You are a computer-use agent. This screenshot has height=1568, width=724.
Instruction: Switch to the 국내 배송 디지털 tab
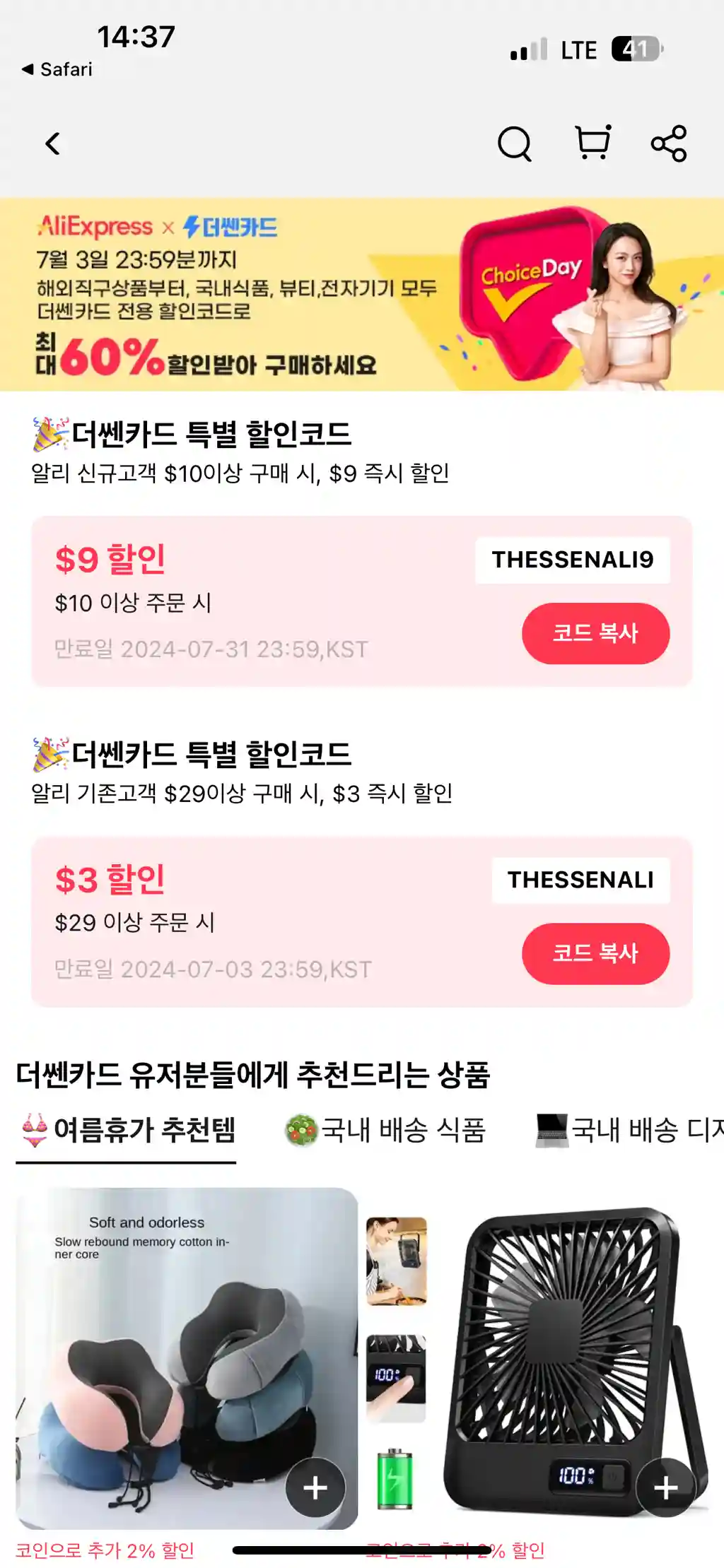pos(629,1130)
